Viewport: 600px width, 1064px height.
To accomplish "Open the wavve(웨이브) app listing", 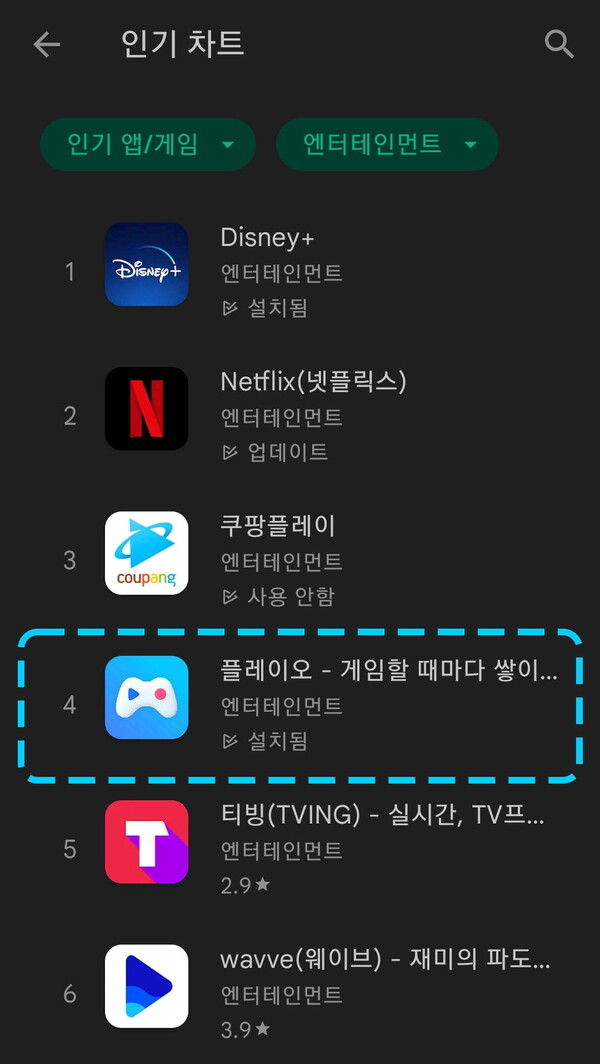I will tap(300, 991).
